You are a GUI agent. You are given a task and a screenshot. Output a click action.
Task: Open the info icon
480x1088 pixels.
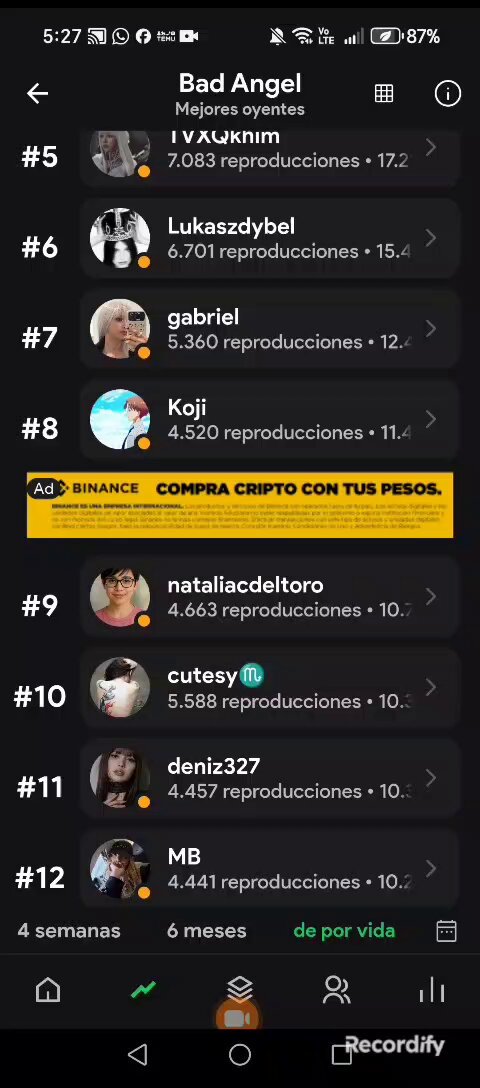[447, 94]
